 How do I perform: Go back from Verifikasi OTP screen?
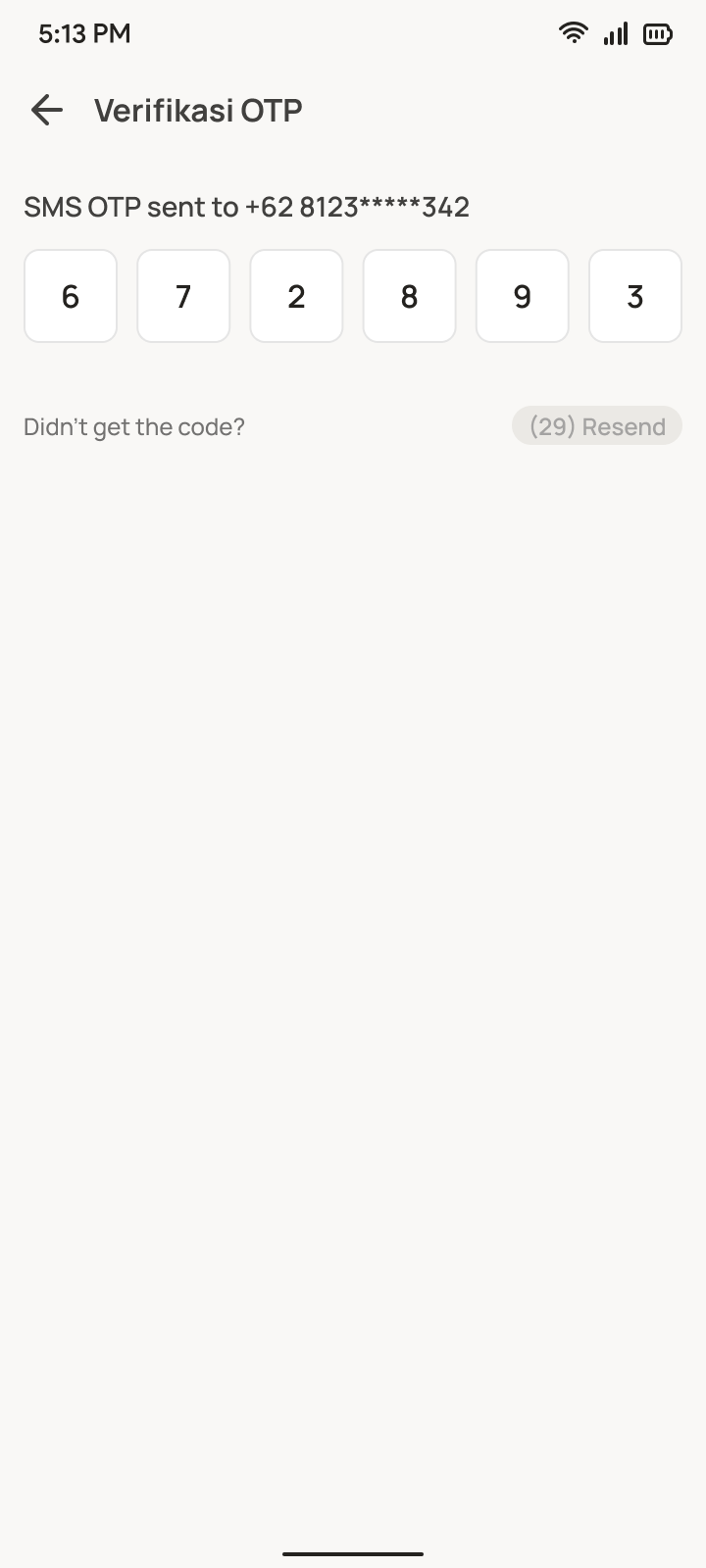coord(46,110)
